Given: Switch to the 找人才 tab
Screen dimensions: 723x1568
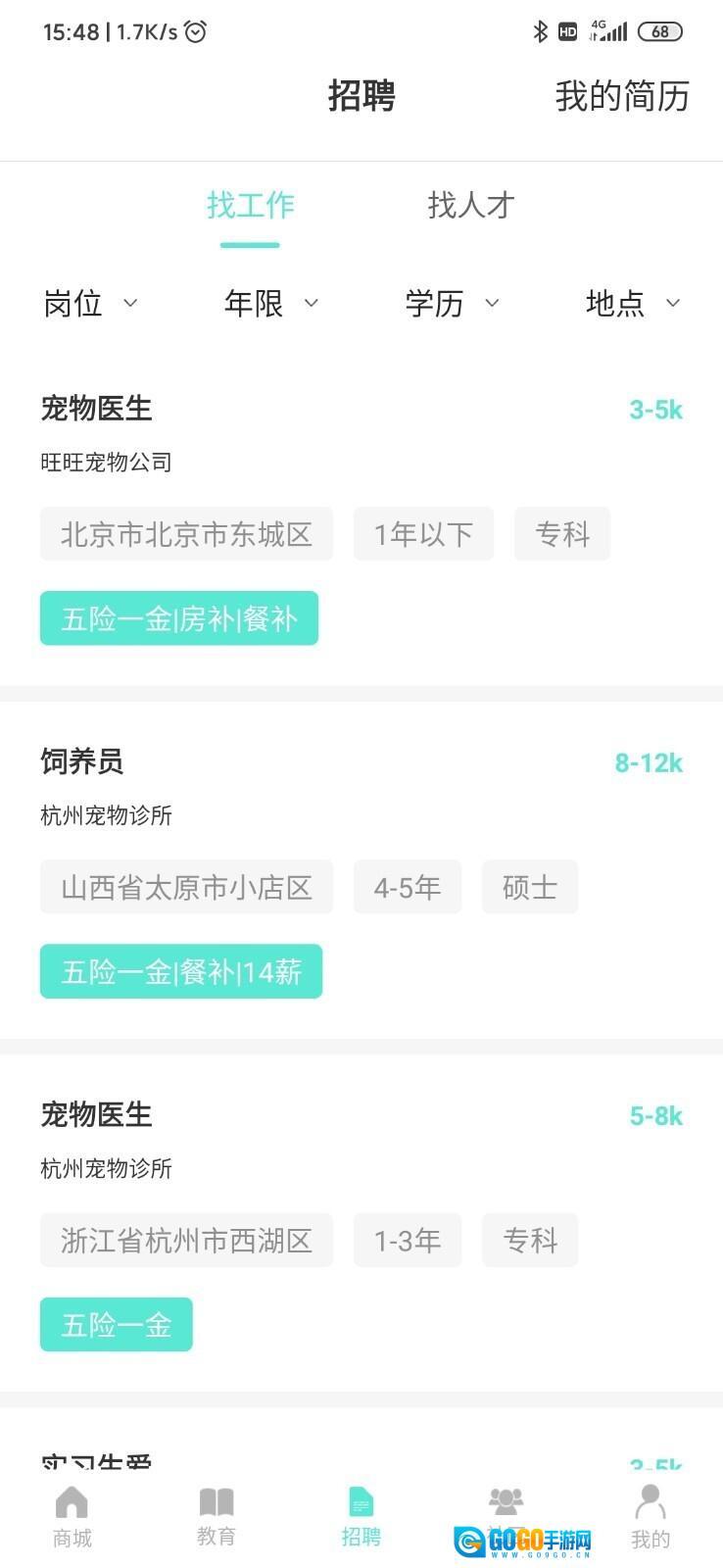Looking at the screenshot, I should pos(470,206).
